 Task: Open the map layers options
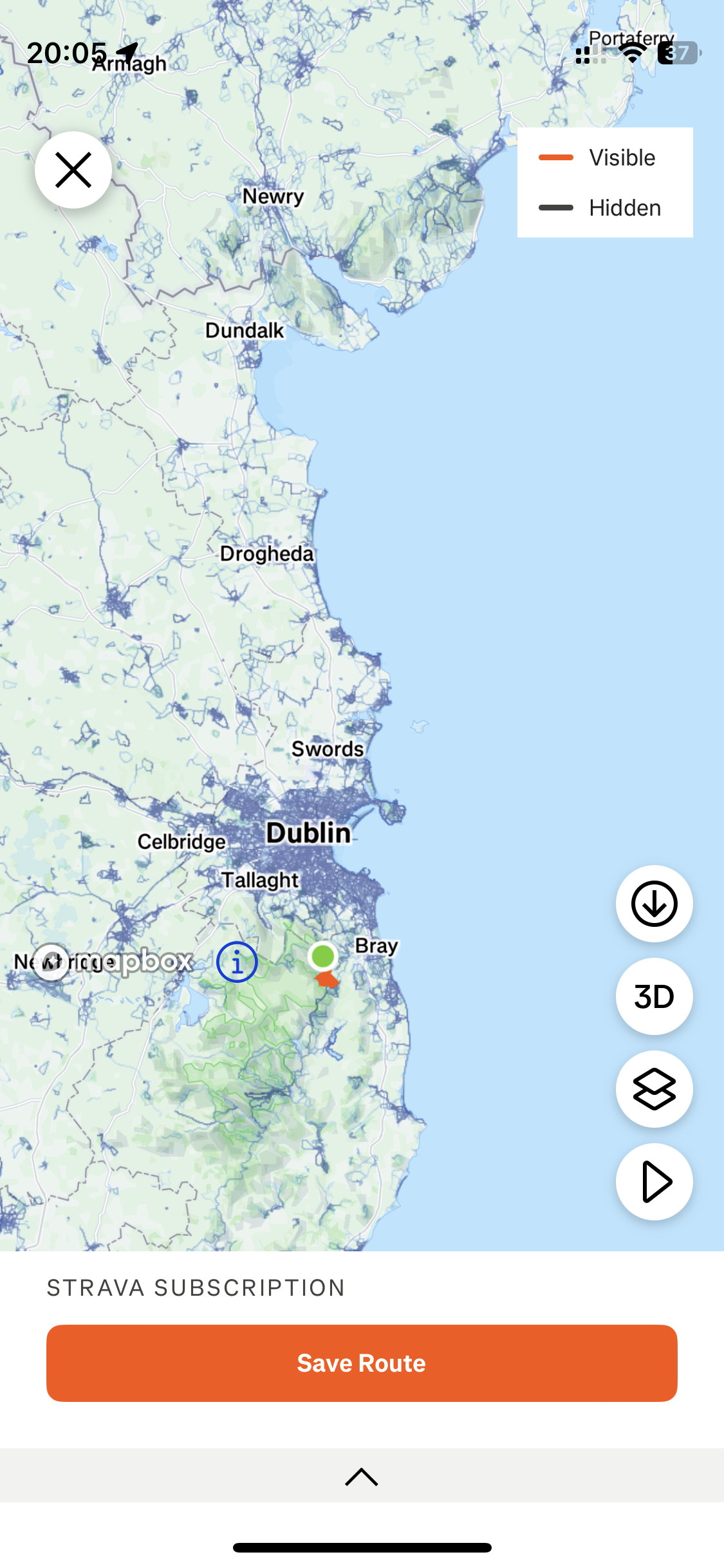tap(654, 1089)
